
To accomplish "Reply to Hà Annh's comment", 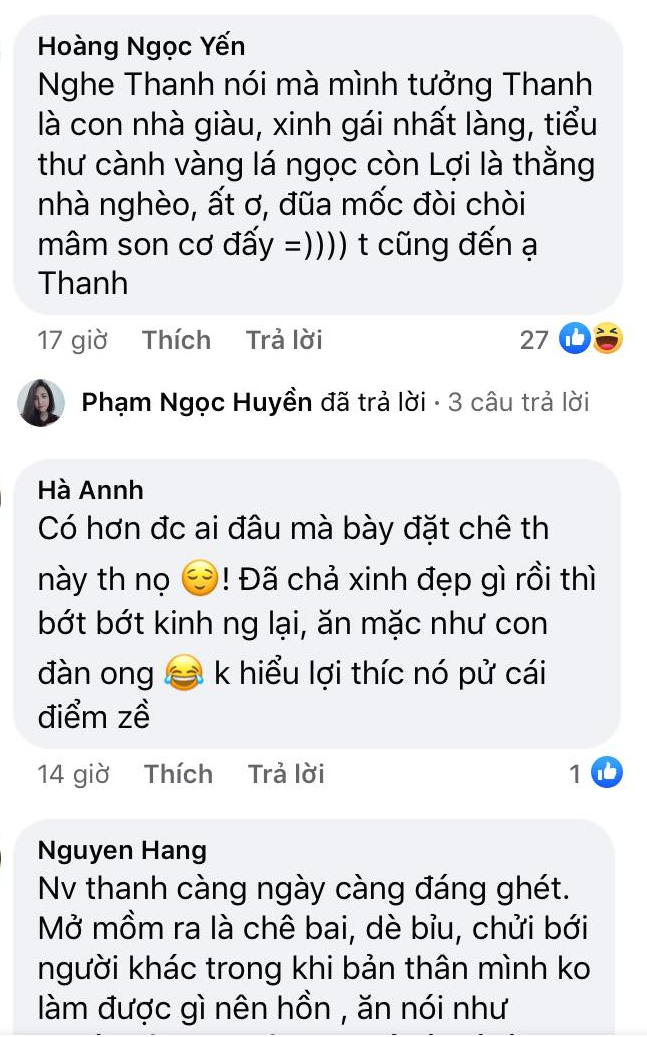I will tap(286, 774).
